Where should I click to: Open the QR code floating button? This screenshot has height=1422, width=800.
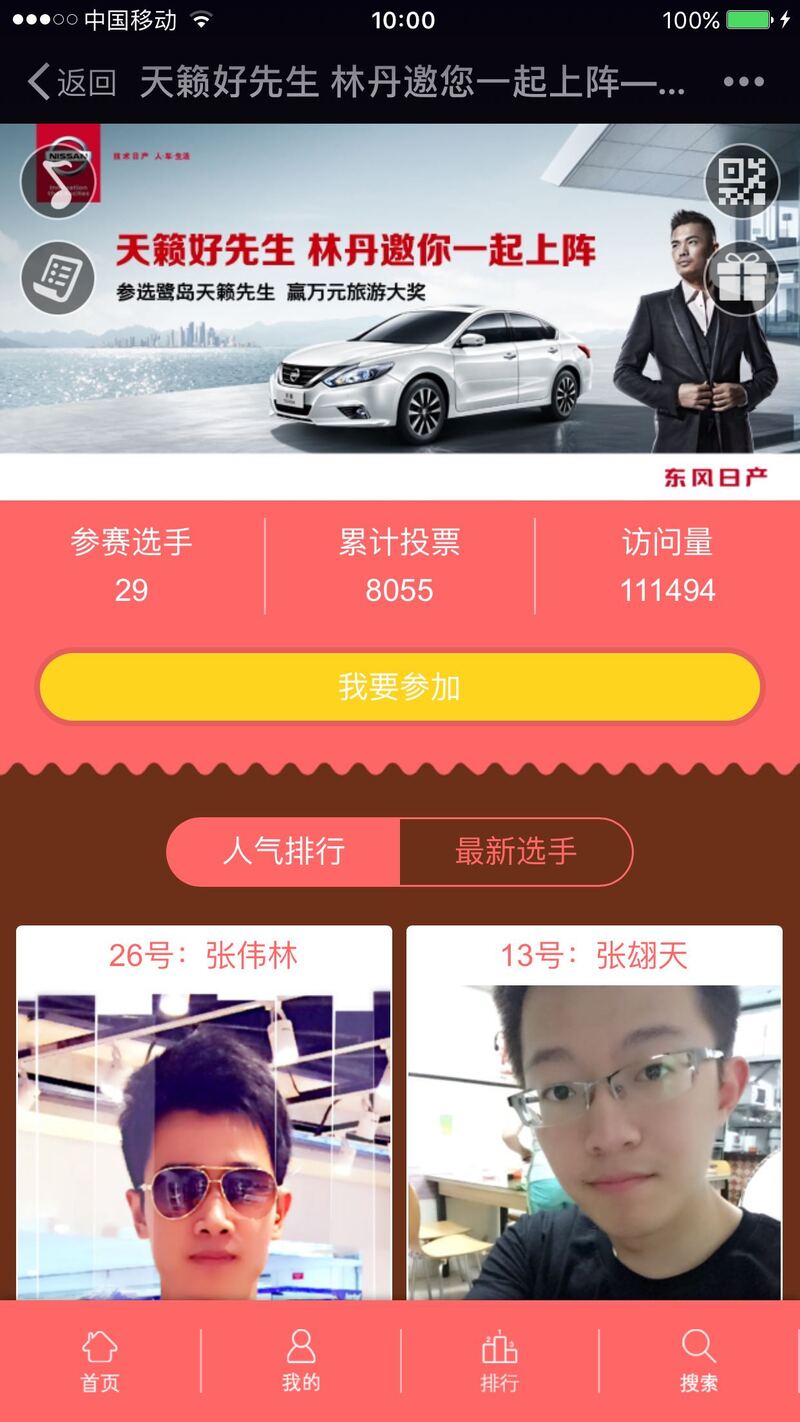tap(741, 182)
